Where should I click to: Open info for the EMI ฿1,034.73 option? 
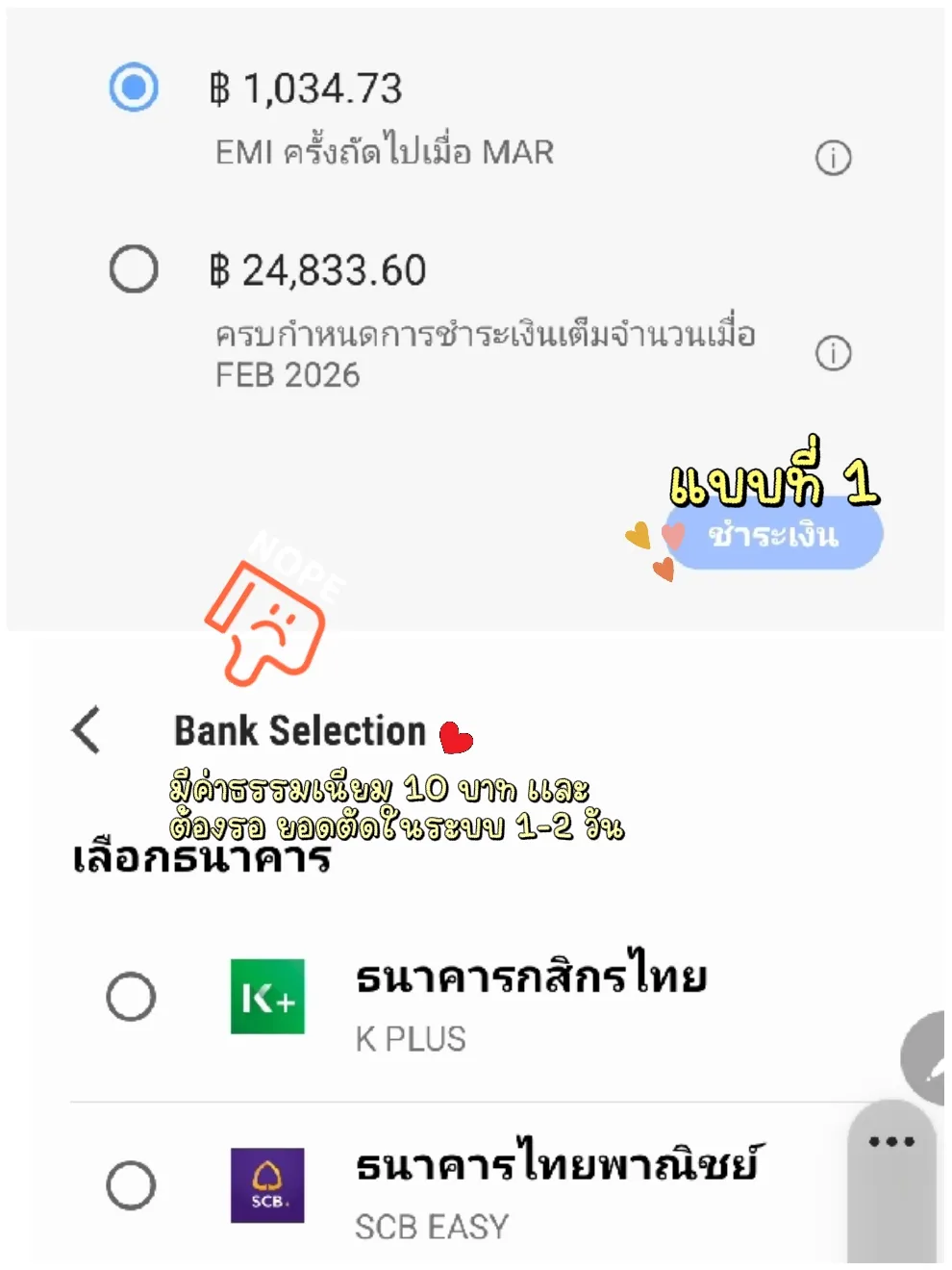tap(833, 156)
